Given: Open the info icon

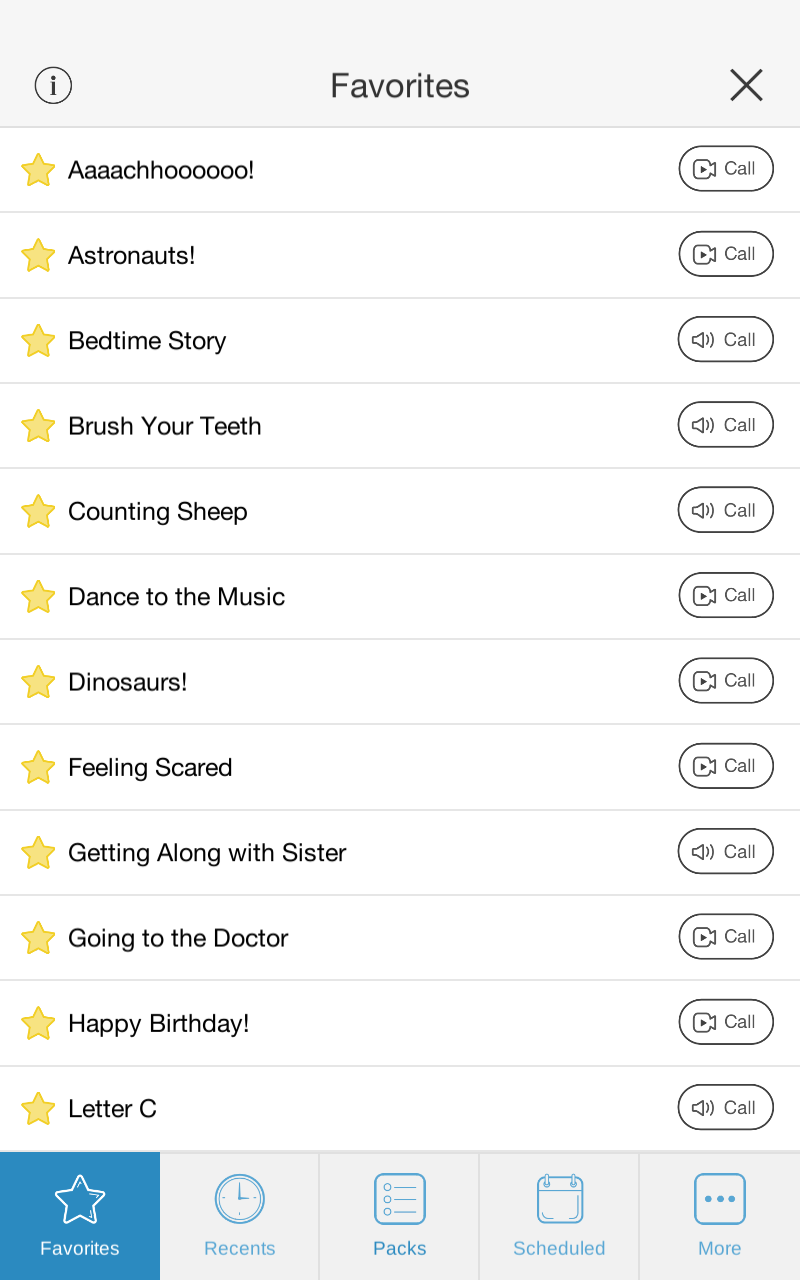Looking at the screenshot, I should (x=53, y=85).
